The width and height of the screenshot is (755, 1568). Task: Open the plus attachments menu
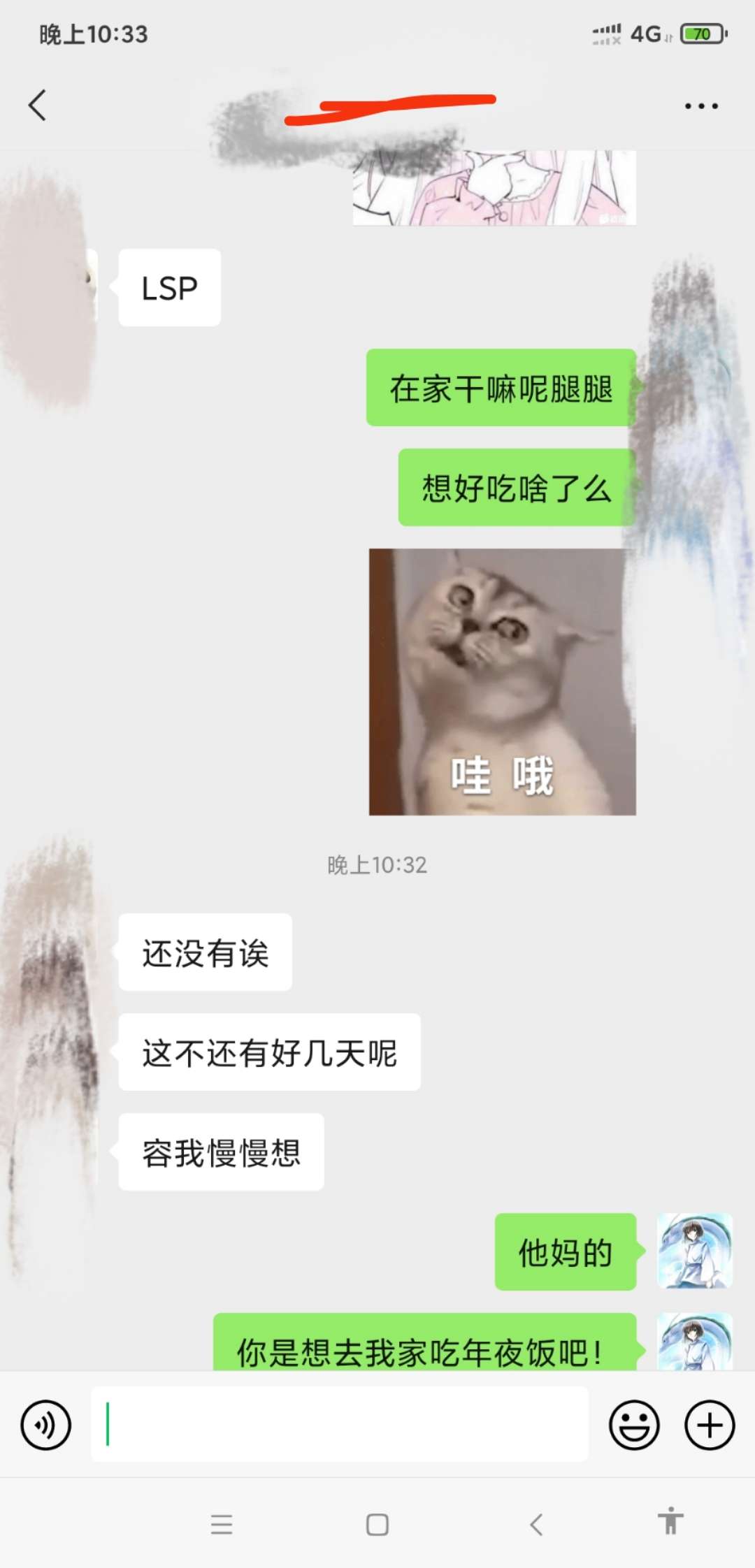click(709, 1425)
